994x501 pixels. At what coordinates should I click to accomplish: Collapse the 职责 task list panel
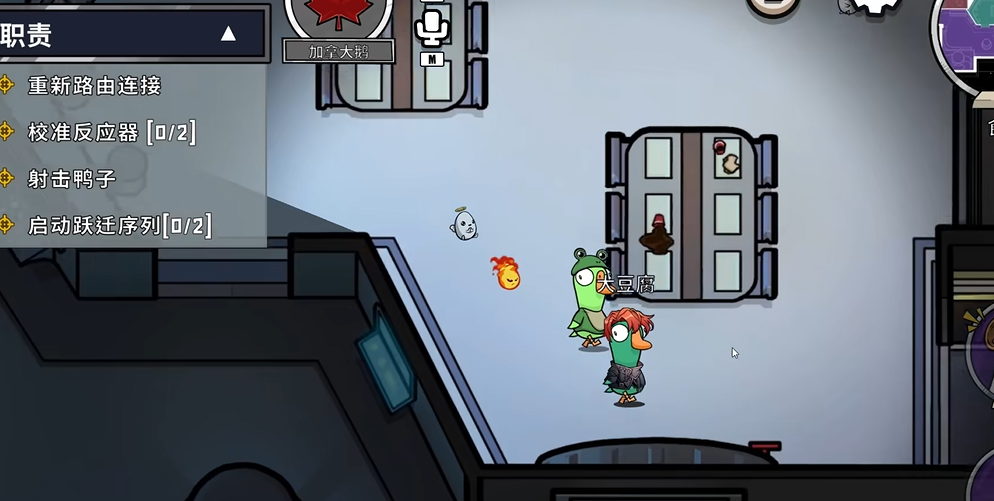(228, 34)
